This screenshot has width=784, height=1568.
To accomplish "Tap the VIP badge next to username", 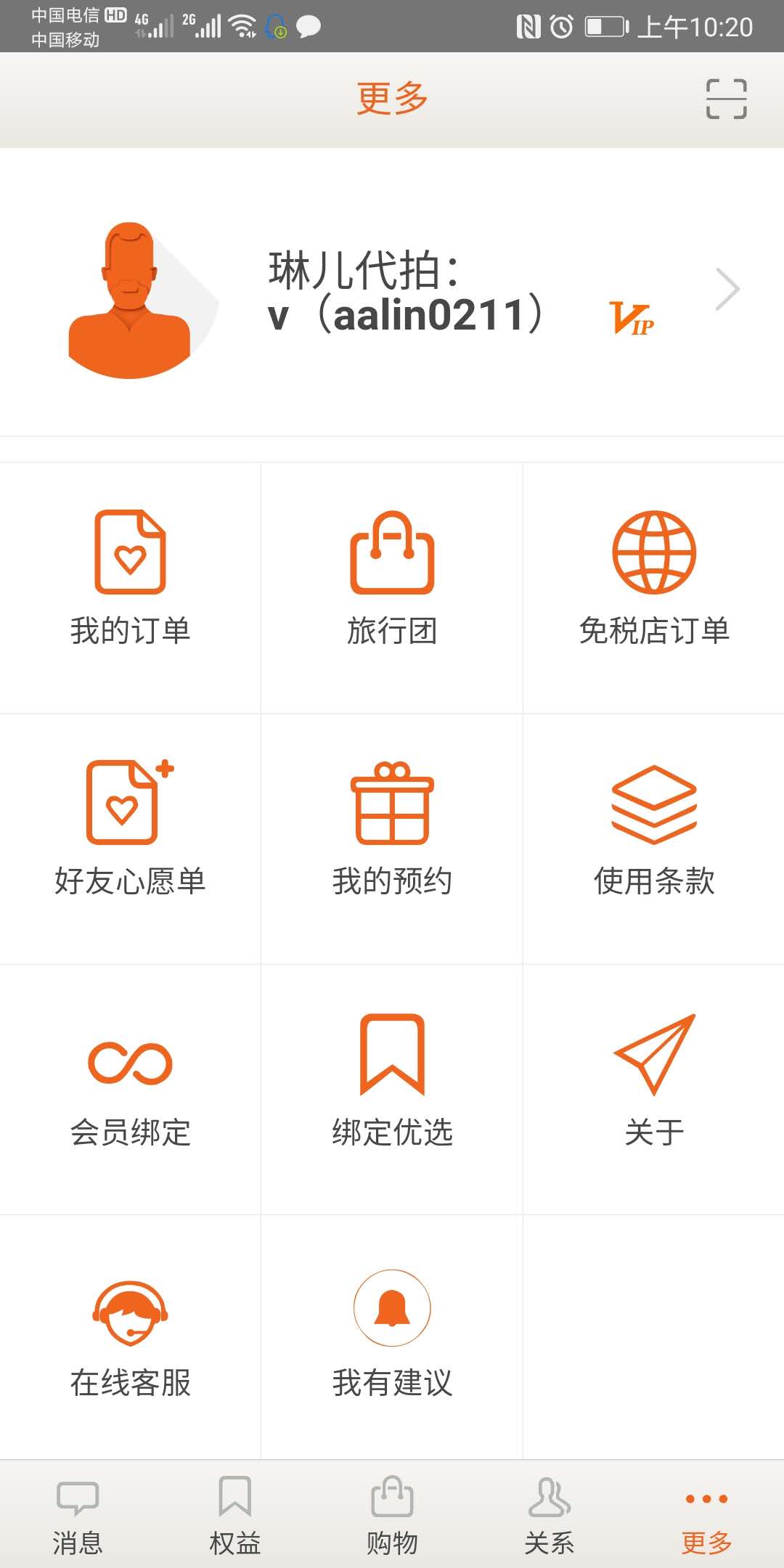I will (630, 317).
